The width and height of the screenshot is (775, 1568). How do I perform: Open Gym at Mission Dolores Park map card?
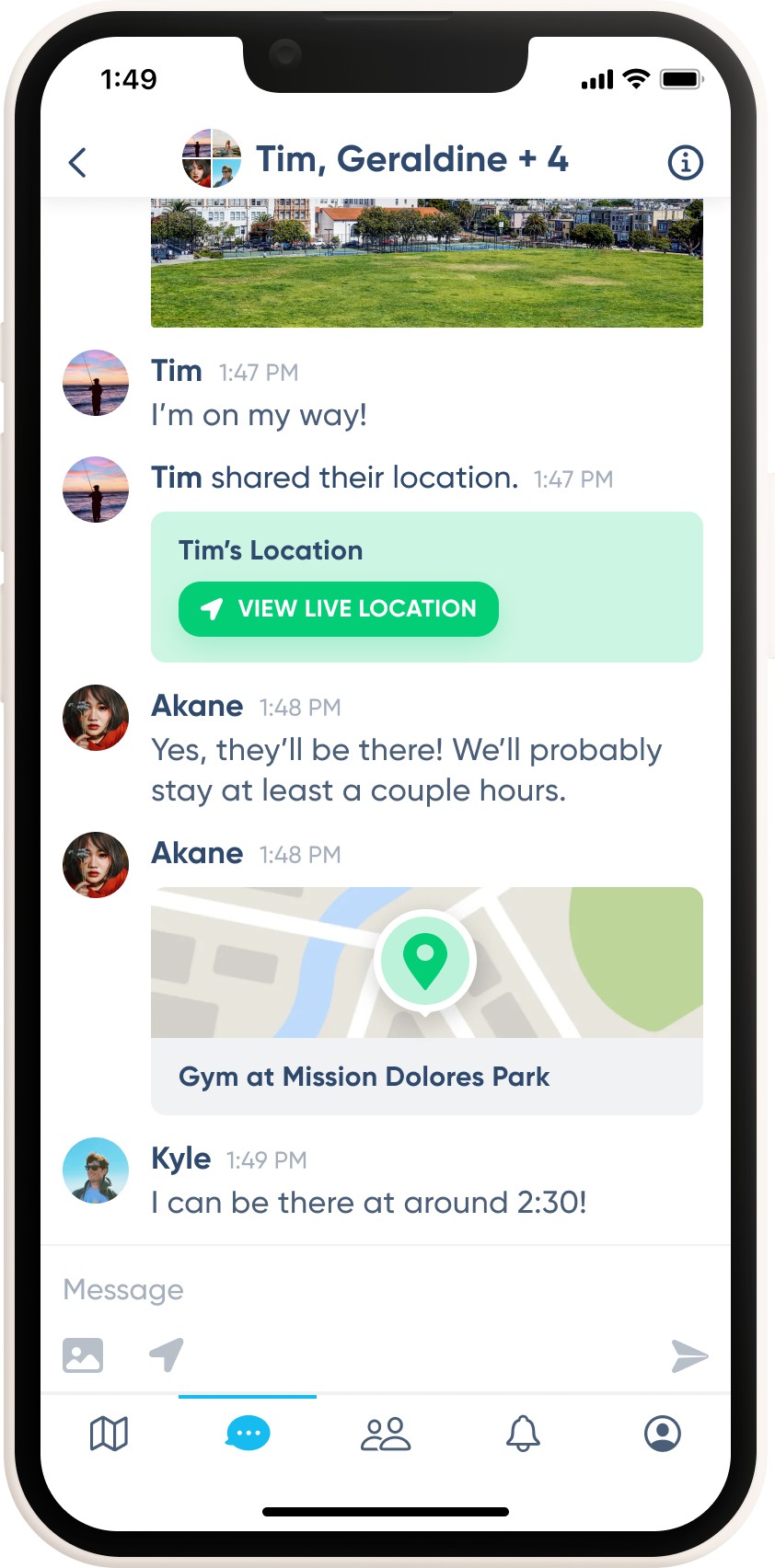click(426, 1000)
